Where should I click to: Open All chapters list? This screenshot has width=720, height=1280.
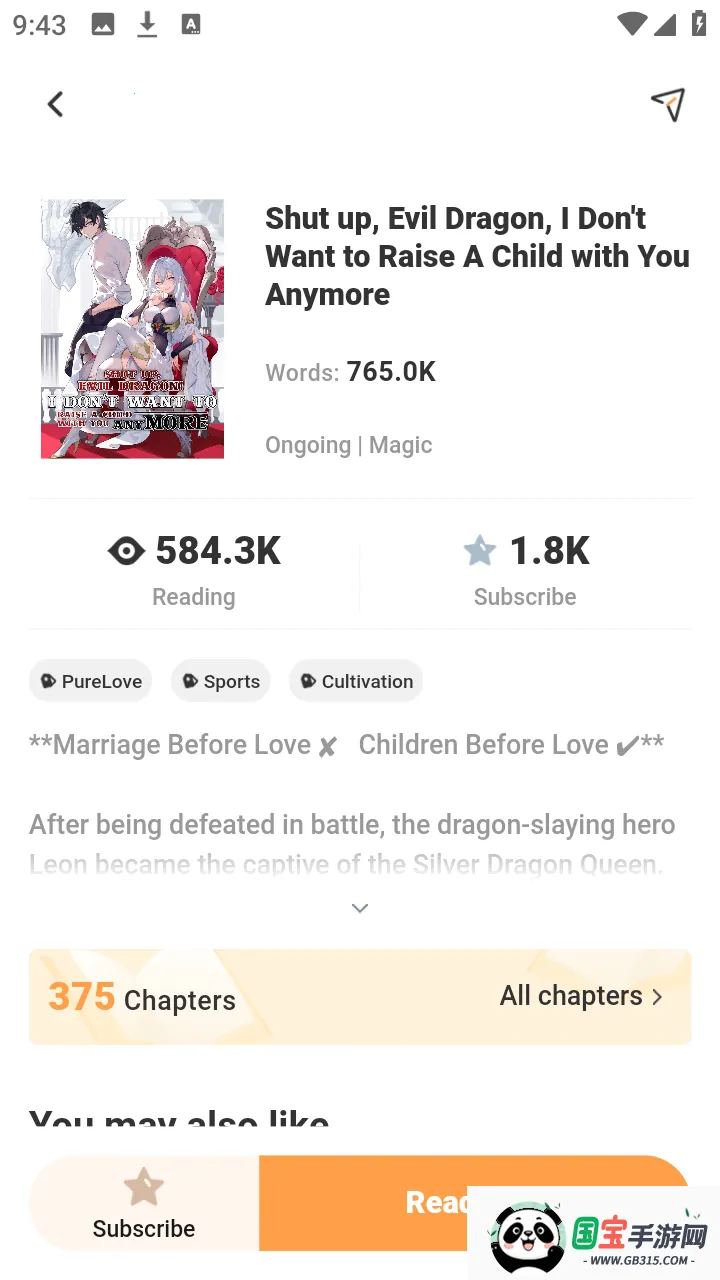581,996
